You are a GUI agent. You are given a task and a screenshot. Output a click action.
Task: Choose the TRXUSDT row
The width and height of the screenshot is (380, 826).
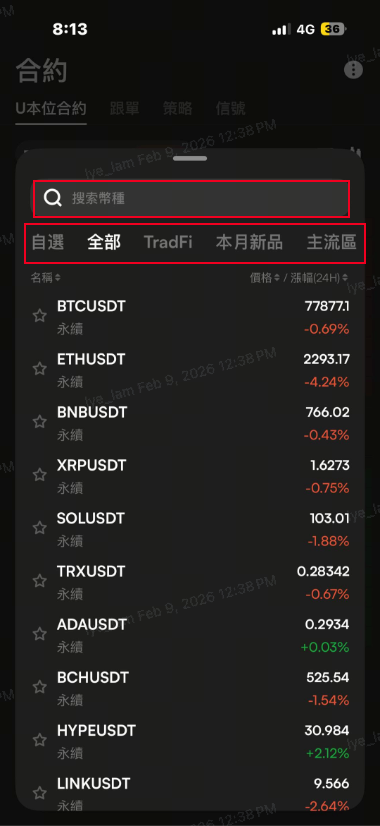(x=190, y=583)
